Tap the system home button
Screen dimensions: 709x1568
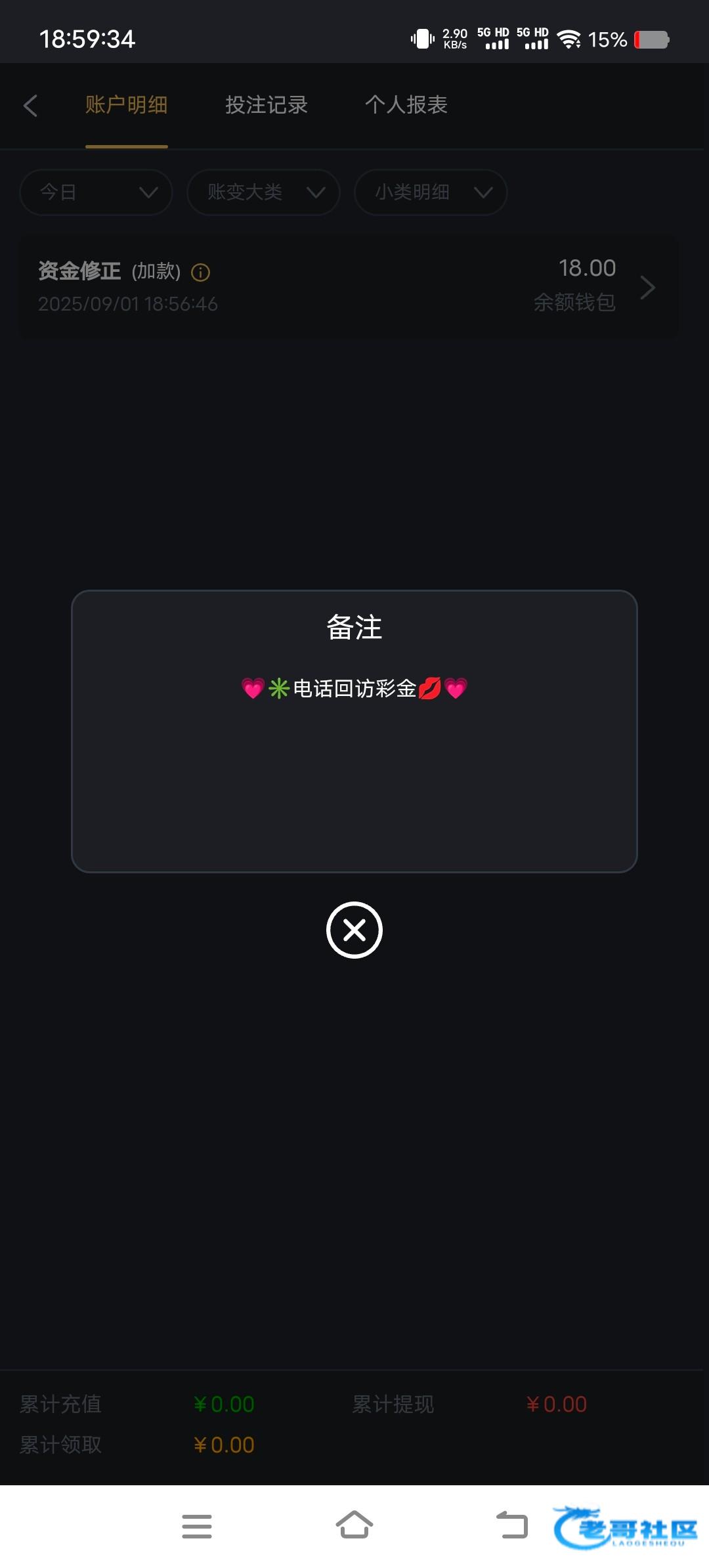click(354, 1525)
